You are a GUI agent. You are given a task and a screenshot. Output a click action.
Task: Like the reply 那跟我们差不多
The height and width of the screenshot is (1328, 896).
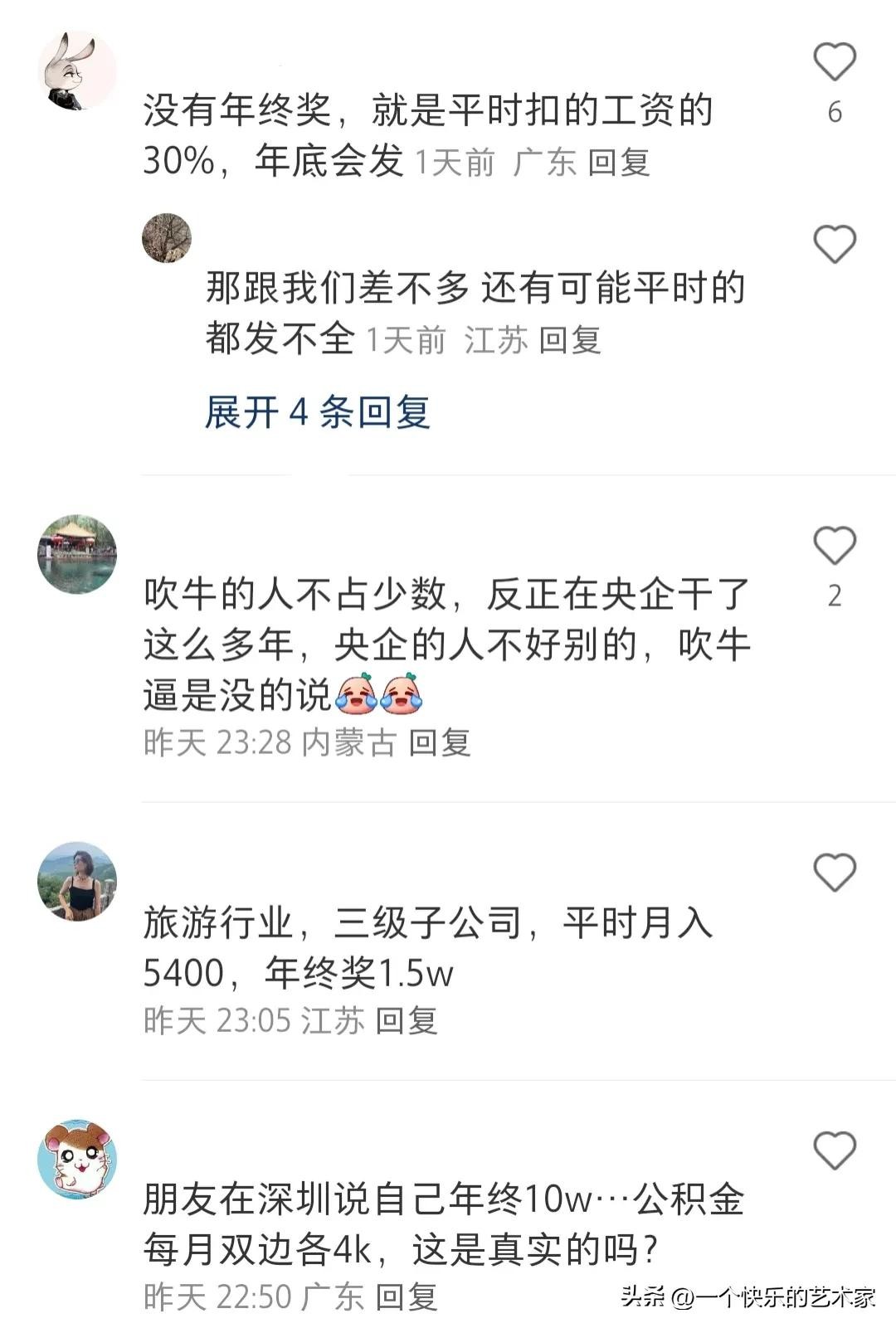(834, 245)
